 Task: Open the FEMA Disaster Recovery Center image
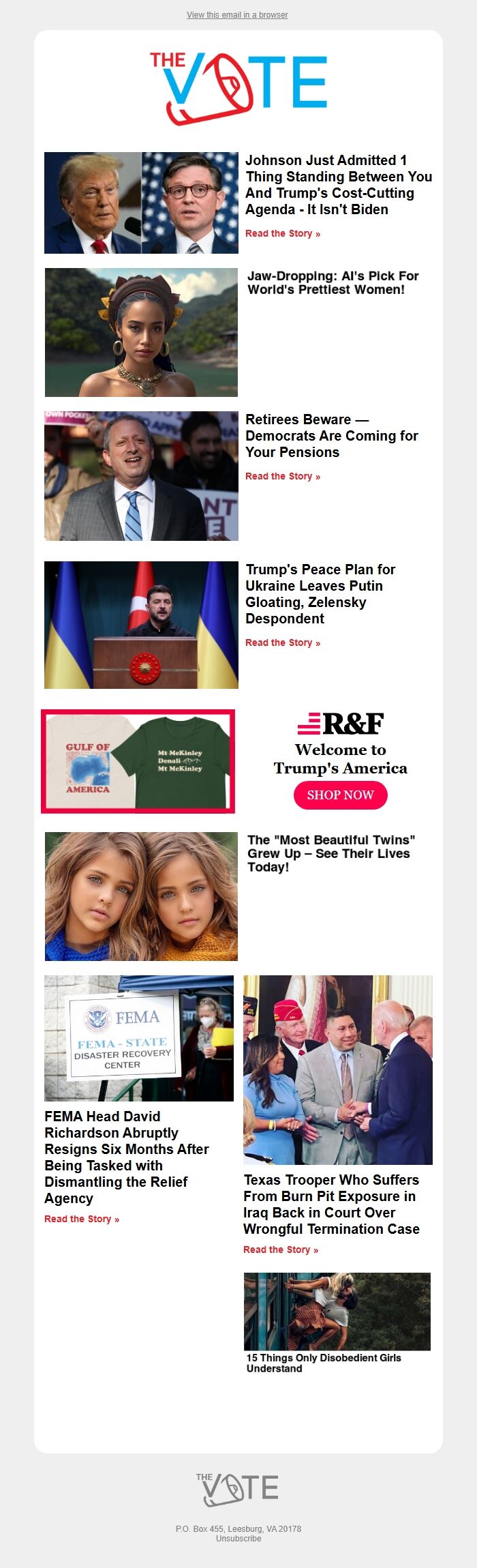tap(139, 1038)
